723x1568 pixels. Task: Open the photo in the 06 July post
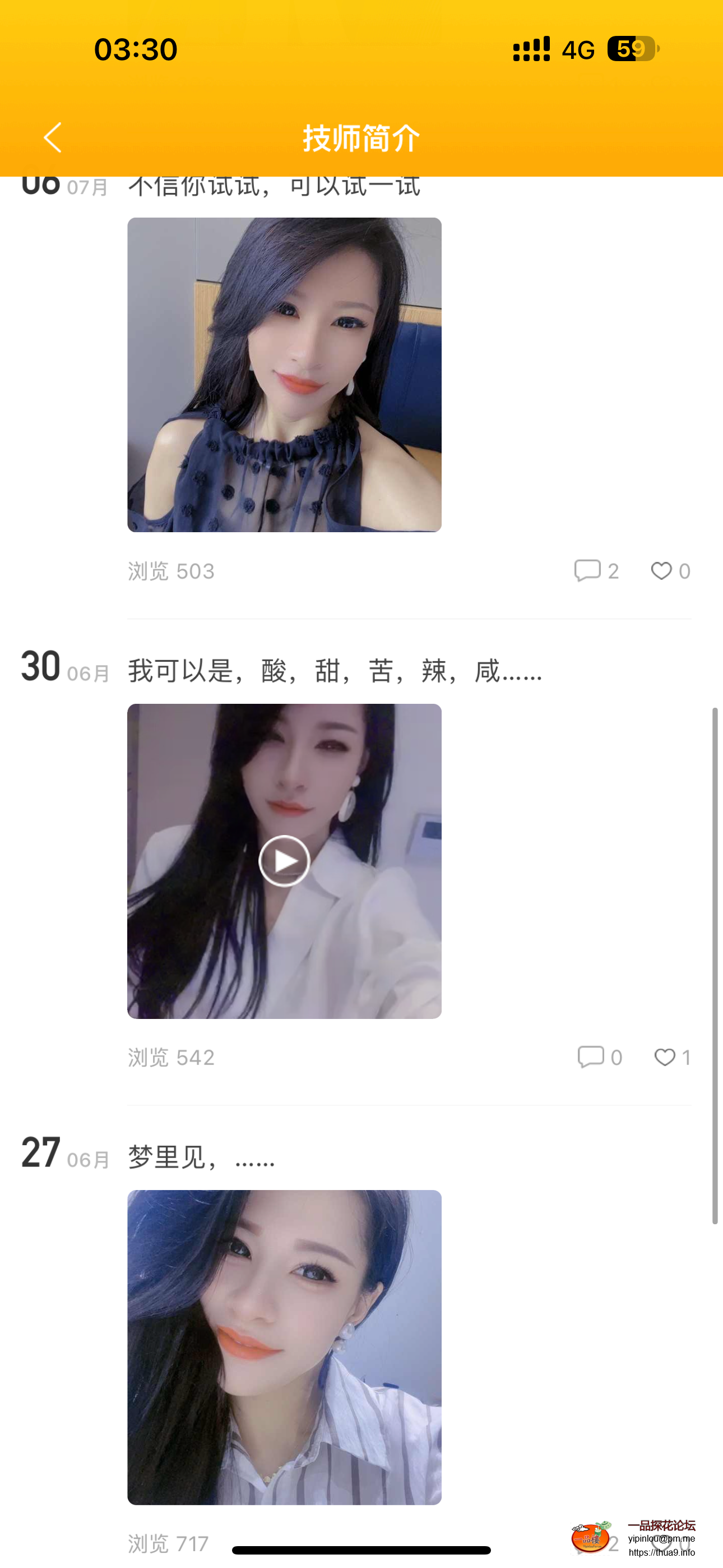coord(284,375)
